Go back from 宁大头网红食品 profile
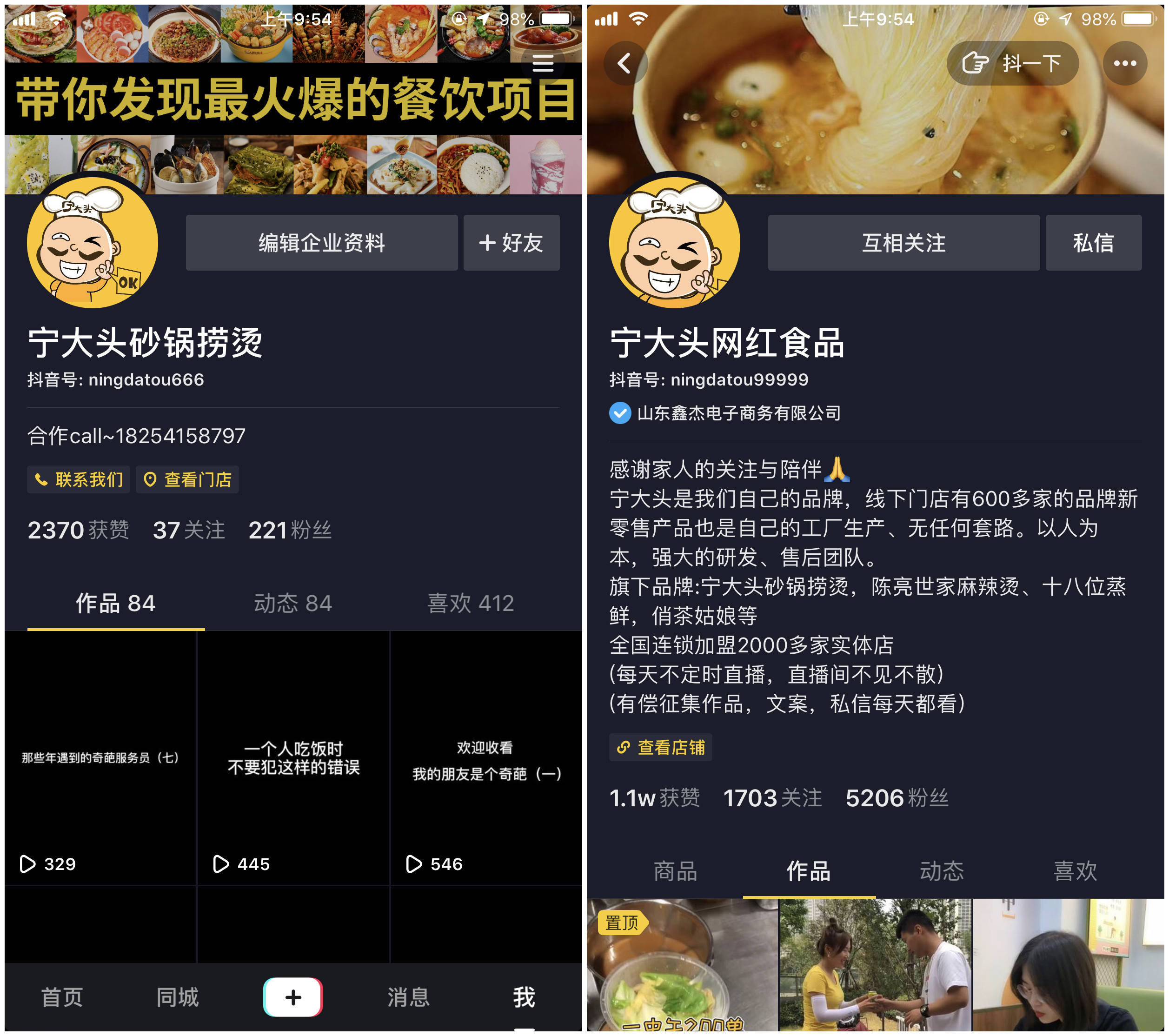Viewport: 1169px width, 1036px height. (x=624, y=63)
